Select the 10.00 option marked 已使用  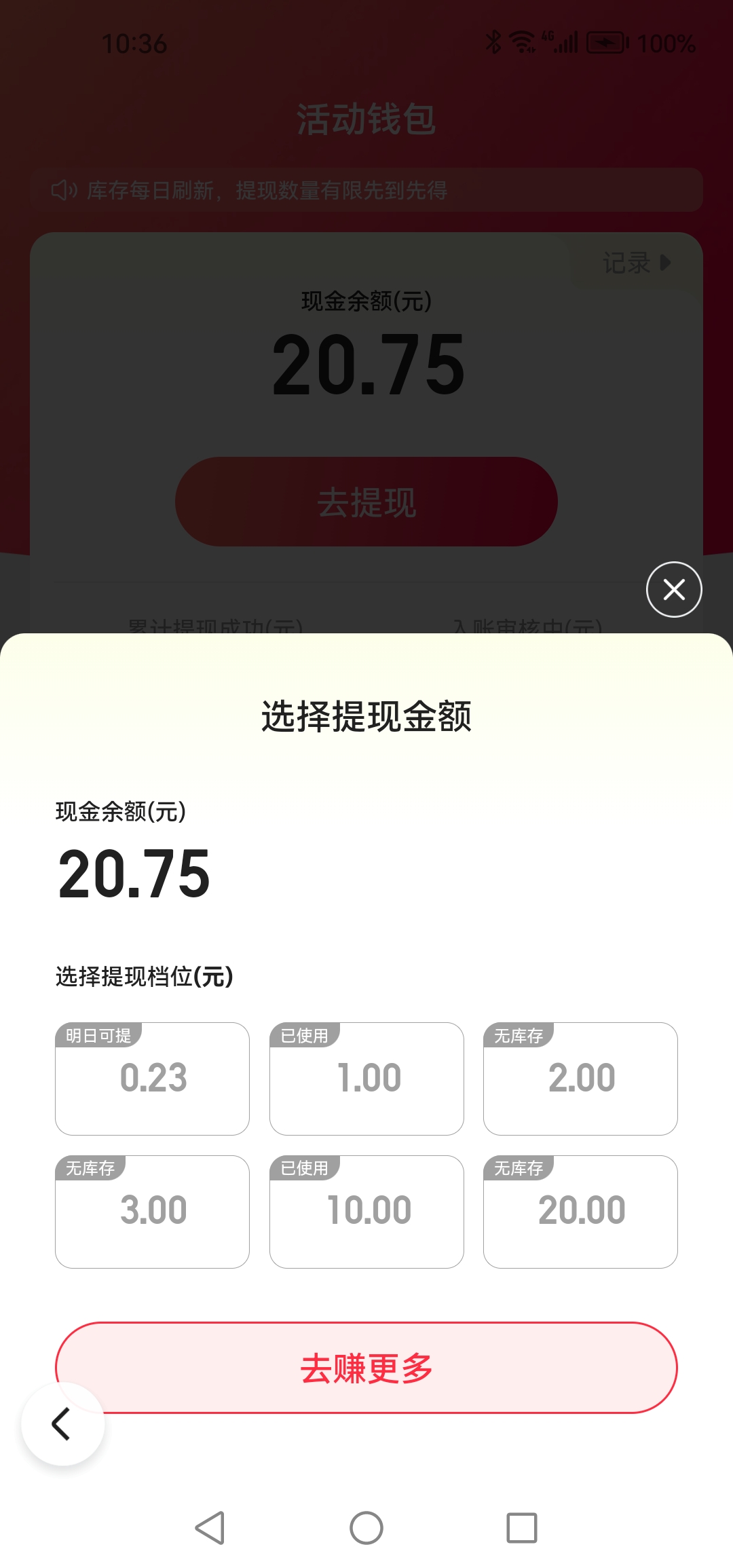point(366,1211)
